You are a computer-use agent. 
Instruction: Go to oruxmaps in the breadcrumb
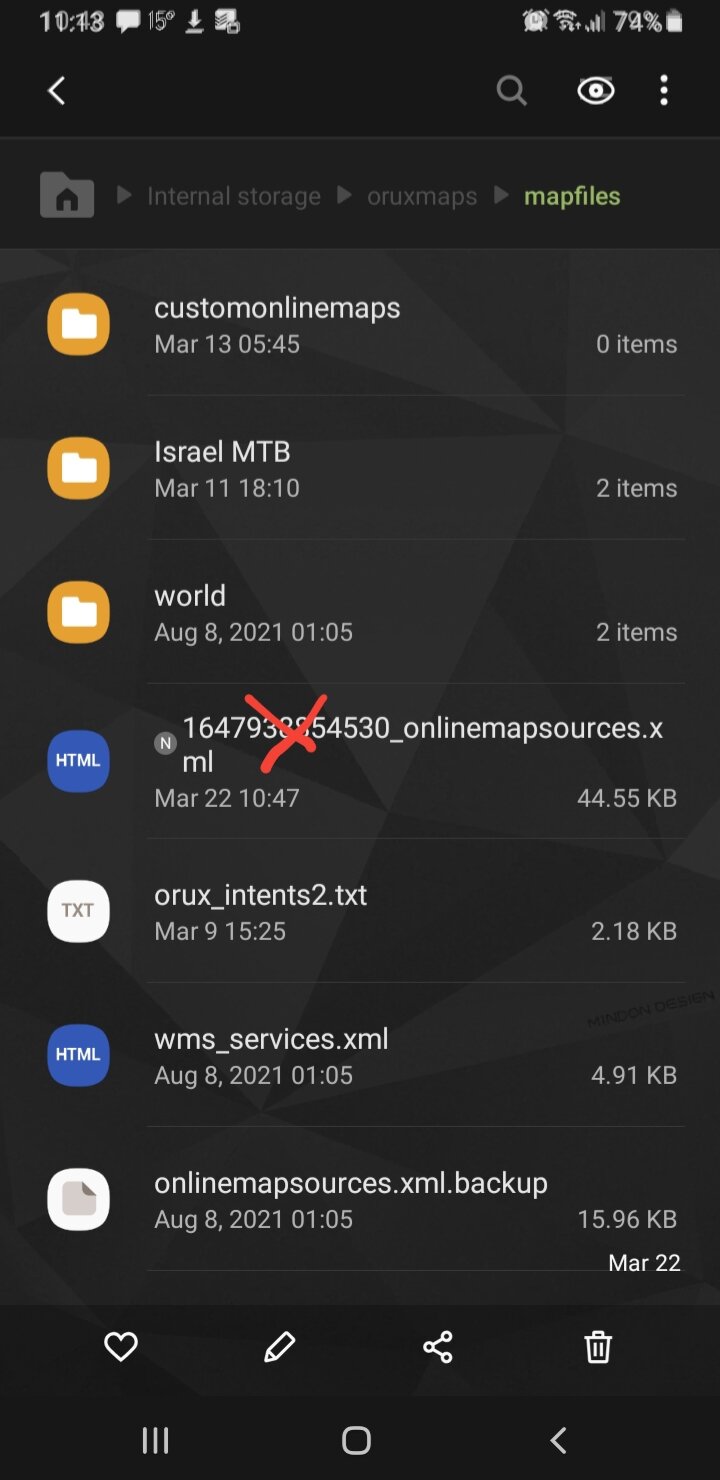tap(422, 196)
